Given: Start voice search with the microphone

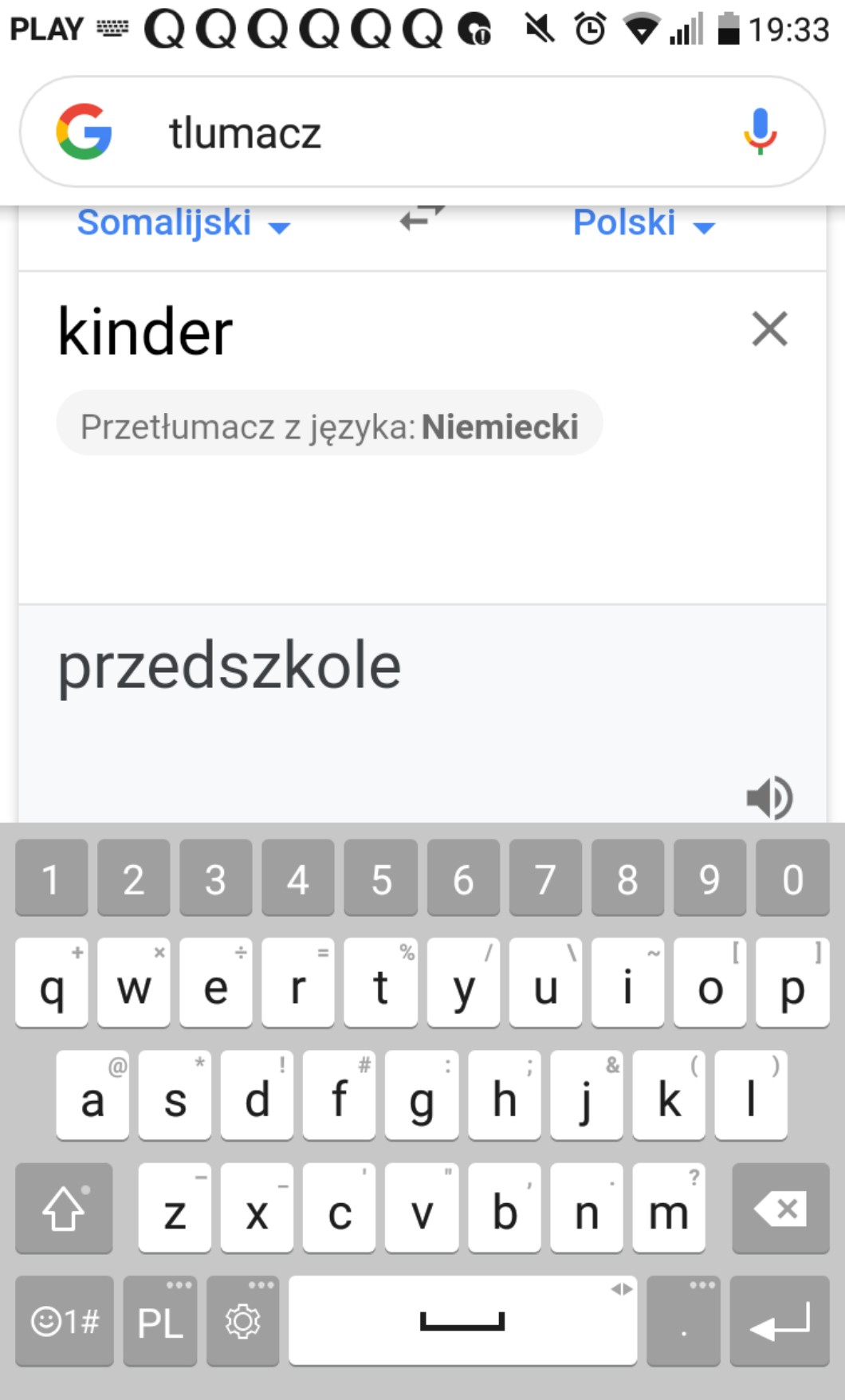Looking at the screenshot, I should pyautogui.click(x=760, y=132).
